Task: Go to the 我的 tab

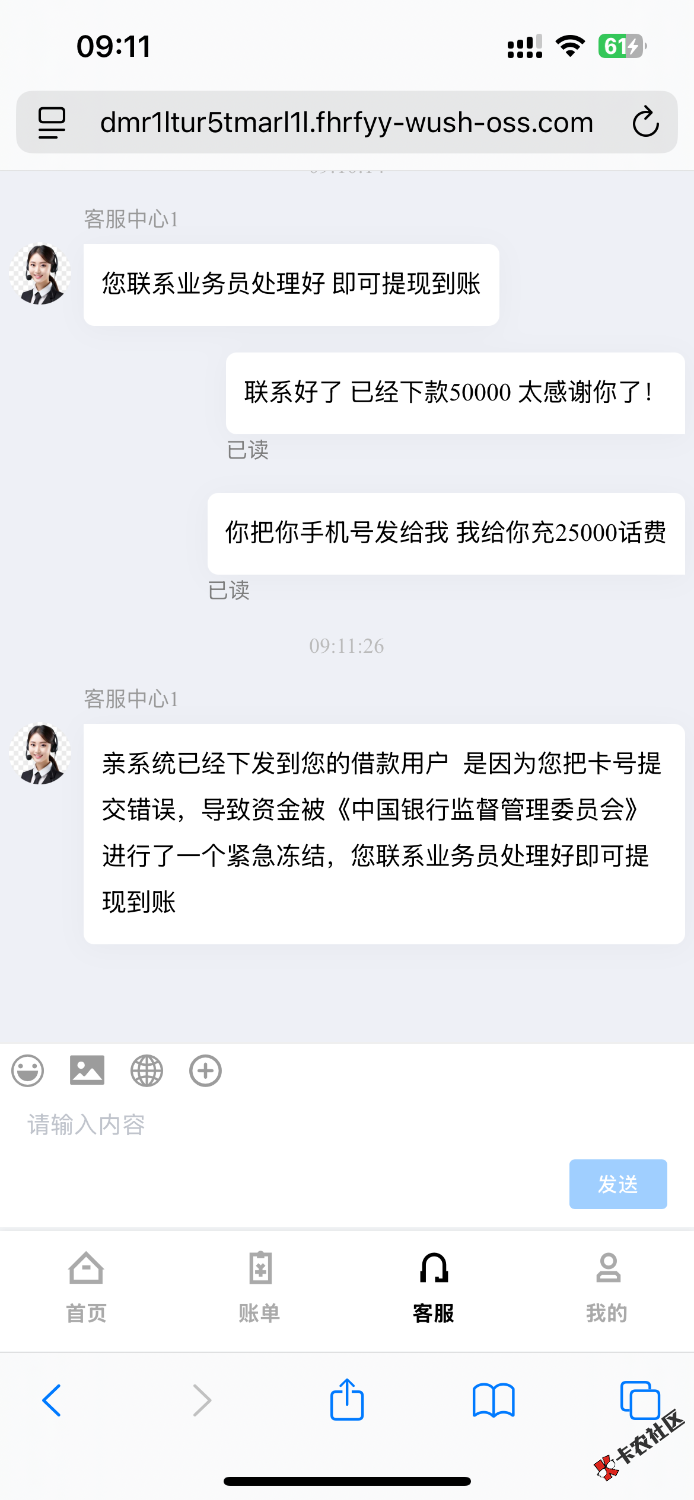Action: [x=607, y=1287]
